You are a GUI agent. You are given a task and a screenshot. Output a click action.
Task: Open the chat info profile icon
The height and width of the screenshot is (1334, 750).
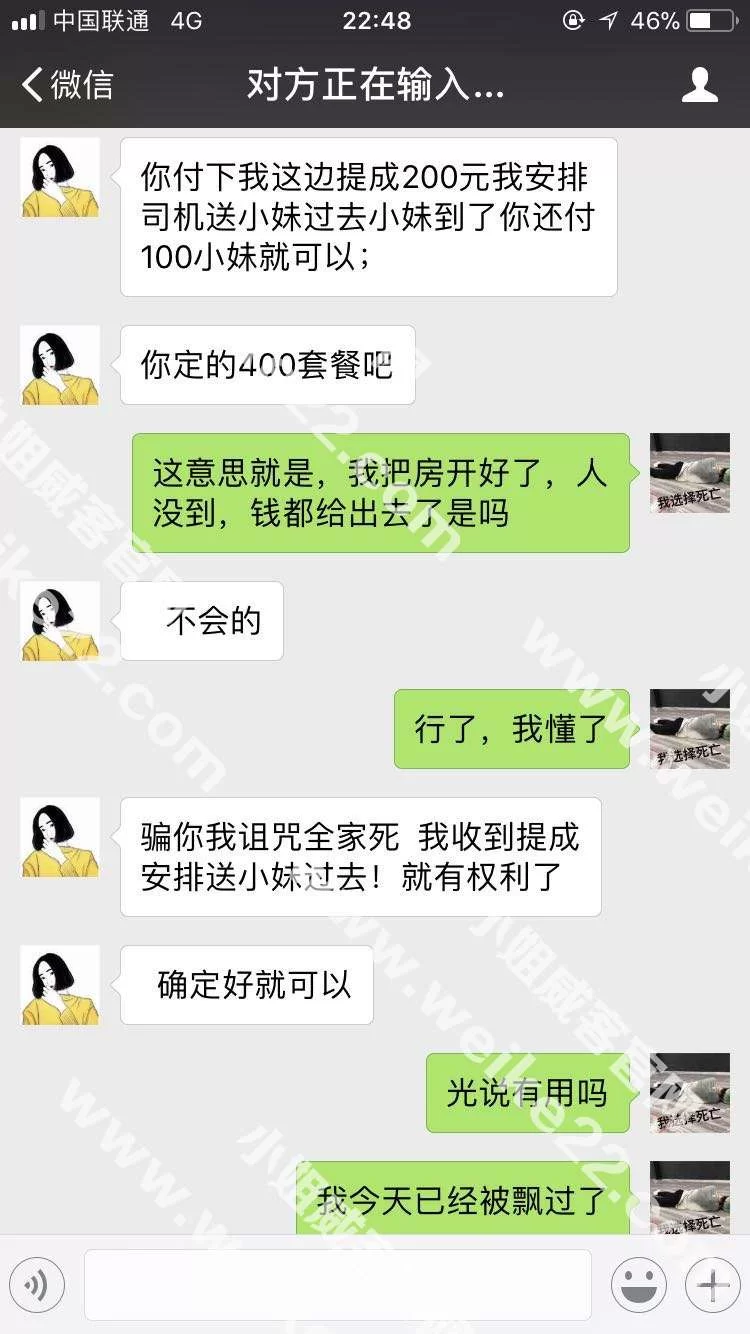coord(699,85)
